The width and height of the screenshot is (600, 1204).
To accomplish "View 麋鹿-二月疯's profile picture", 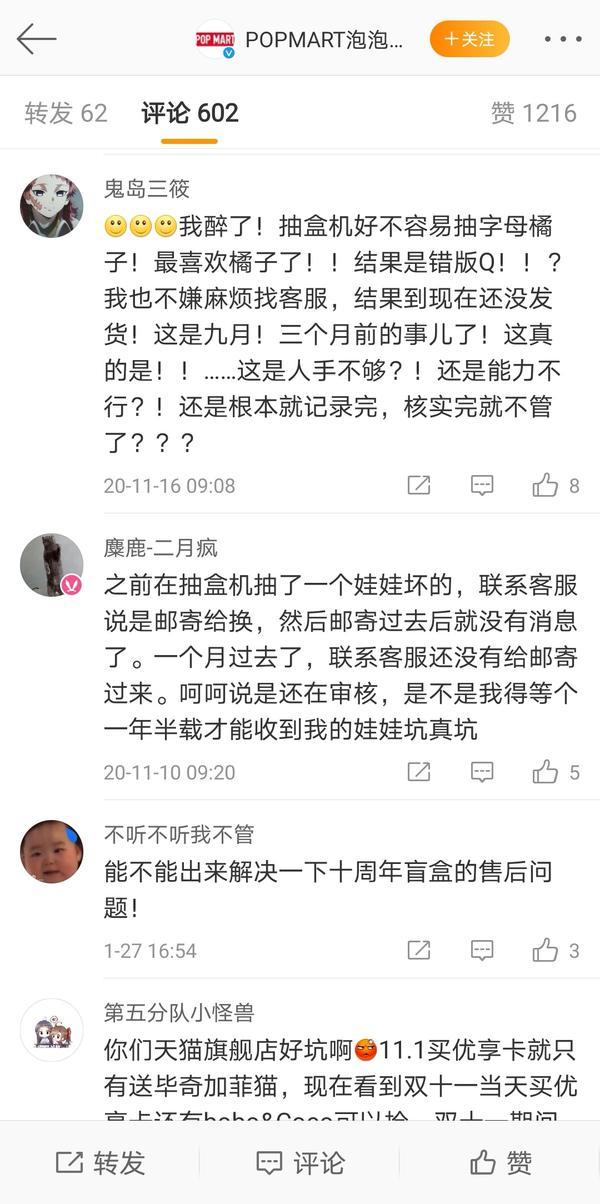I will pyautogui.click(x=52, y=565).
